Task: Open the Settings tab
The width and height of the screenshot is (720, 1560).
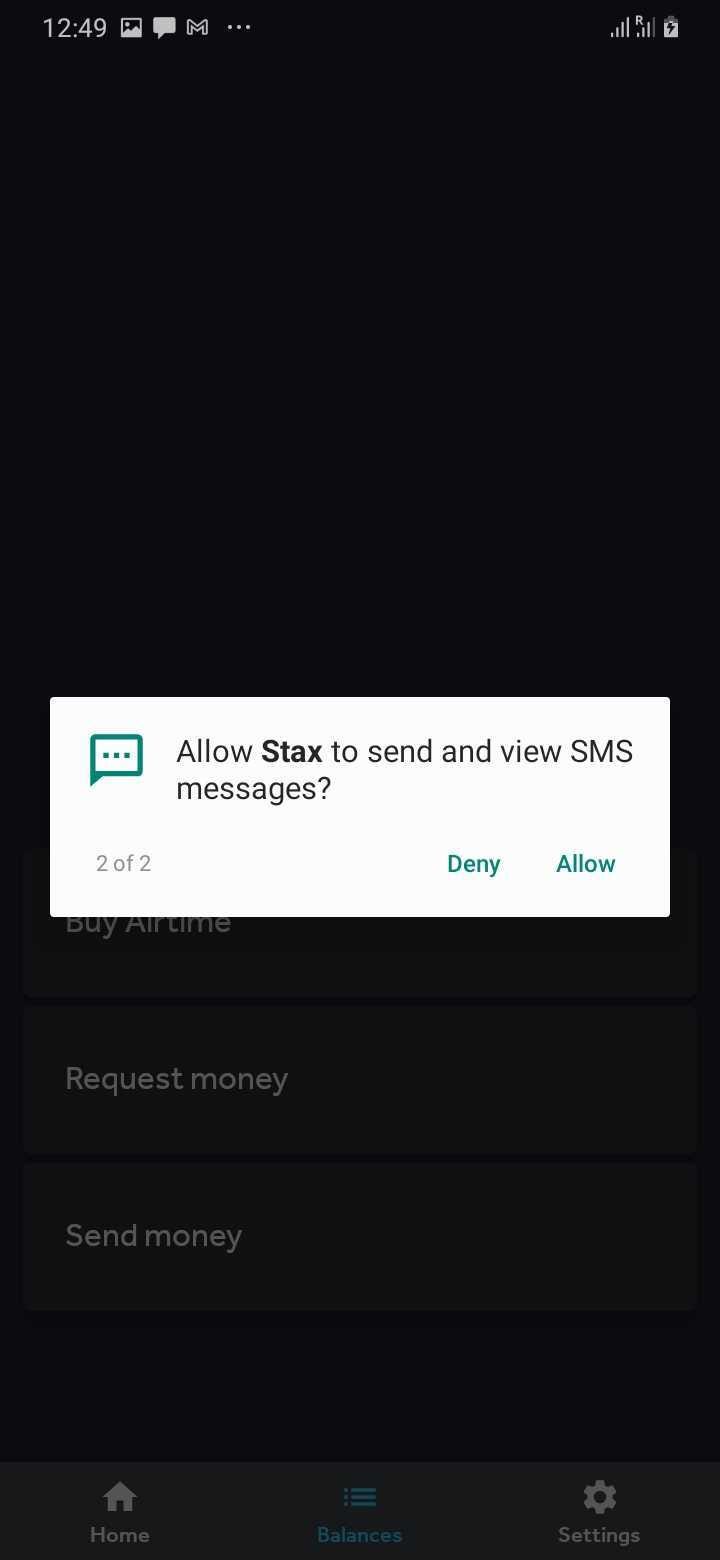Action: pyautogui.click(x=599, y=1513)
